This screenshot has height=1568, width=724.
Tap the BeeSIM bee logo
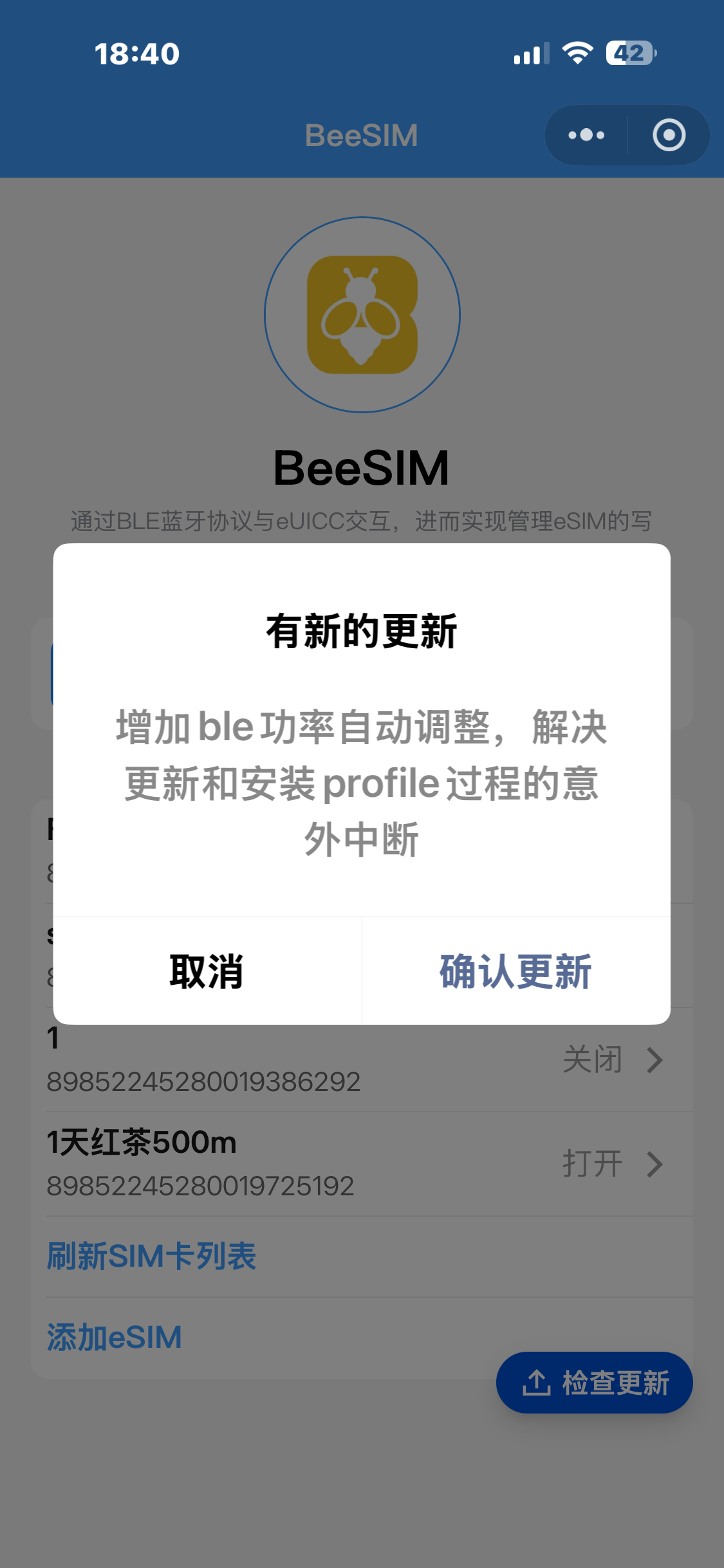pyautogui.click(x=362, y=313)
